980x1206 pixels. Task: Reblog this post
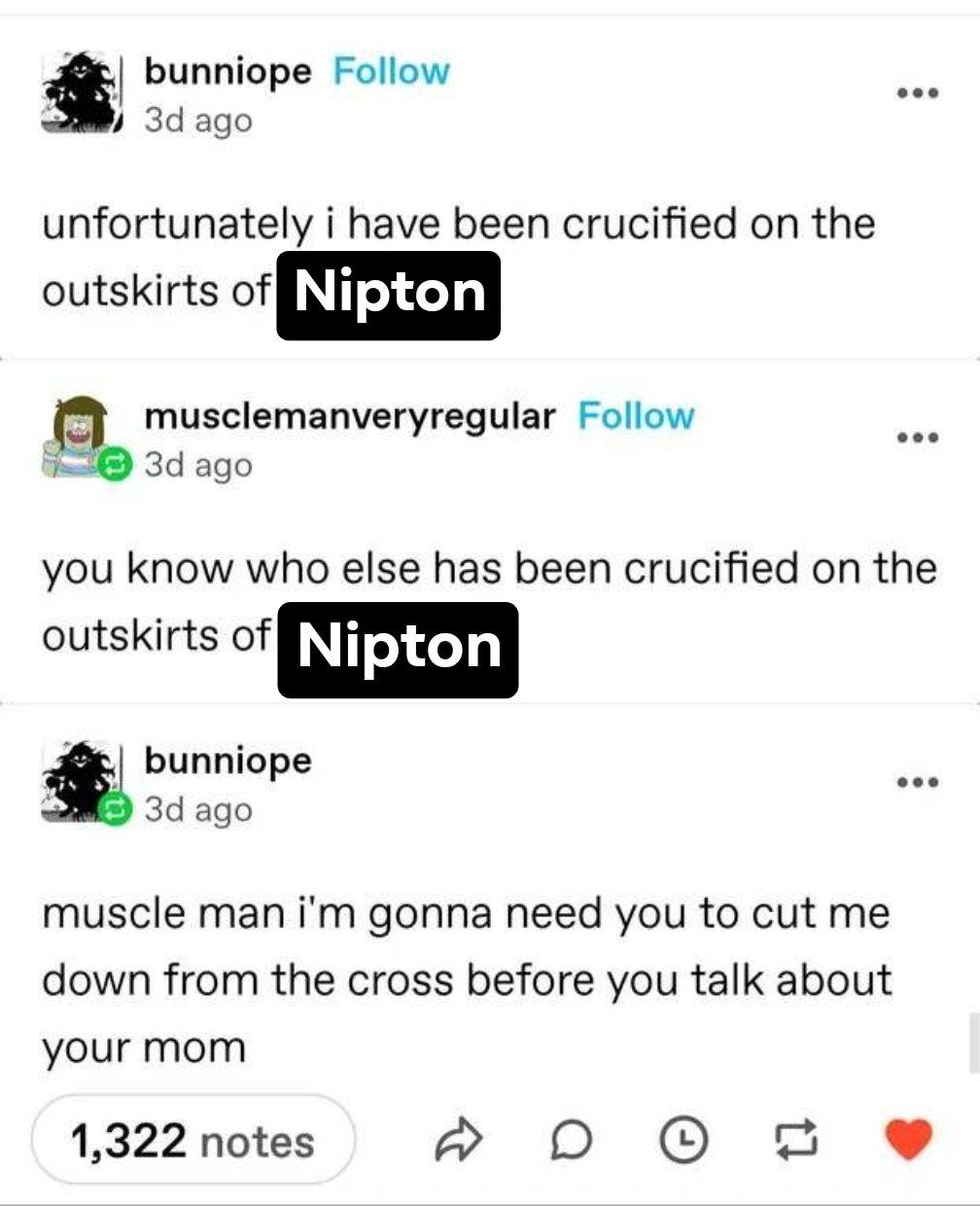click(x=796, y=1141)
